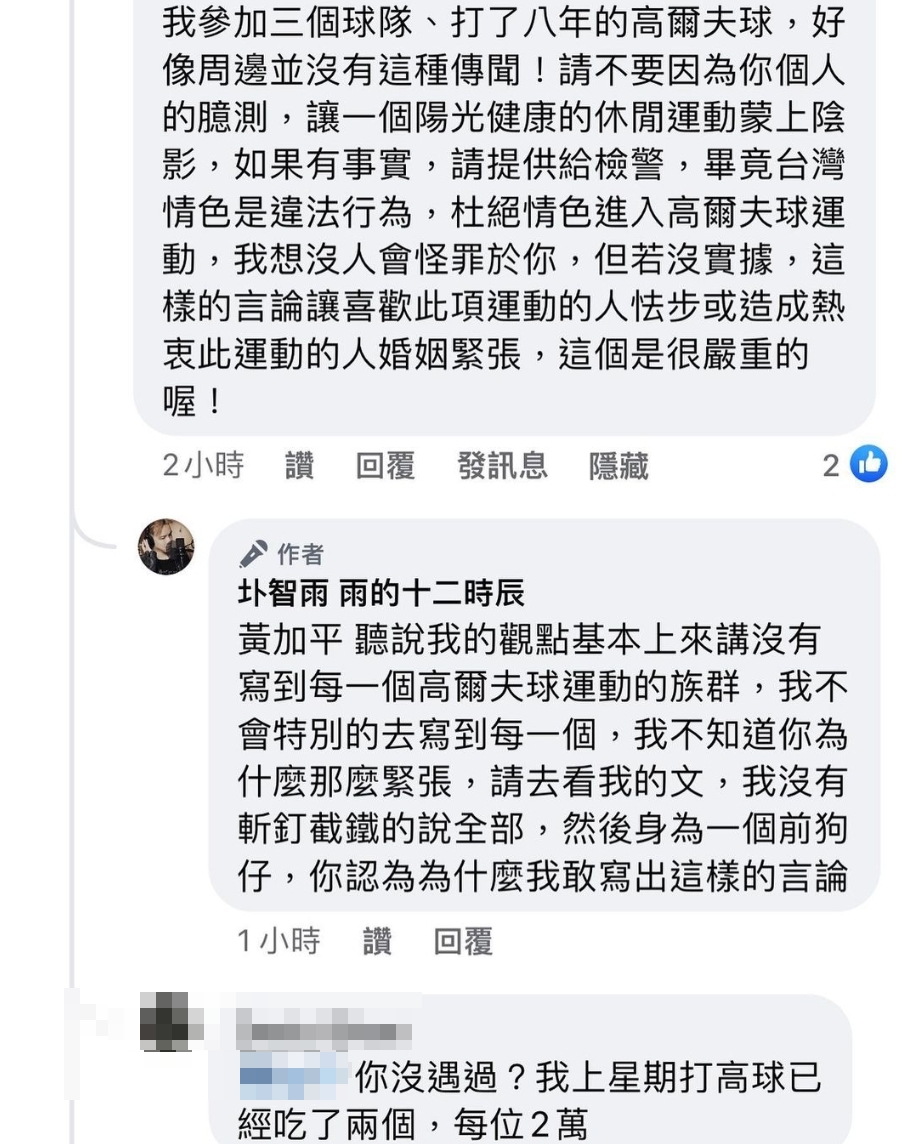Open profile name 扑智雨 雨的十二時辰

point(381,594)
